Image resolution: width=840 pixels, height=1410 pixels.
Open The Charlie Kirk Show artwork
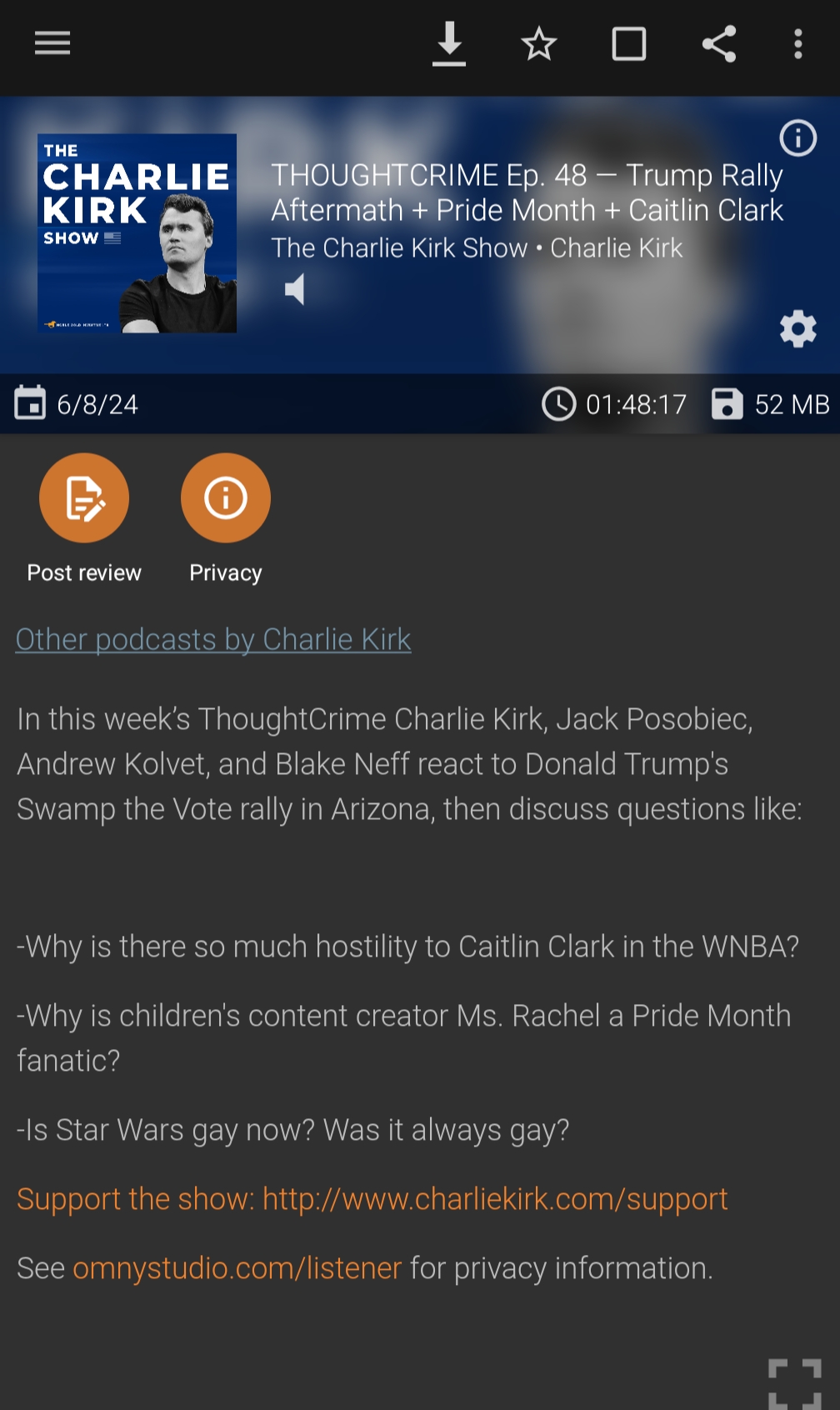pos(137,233)
